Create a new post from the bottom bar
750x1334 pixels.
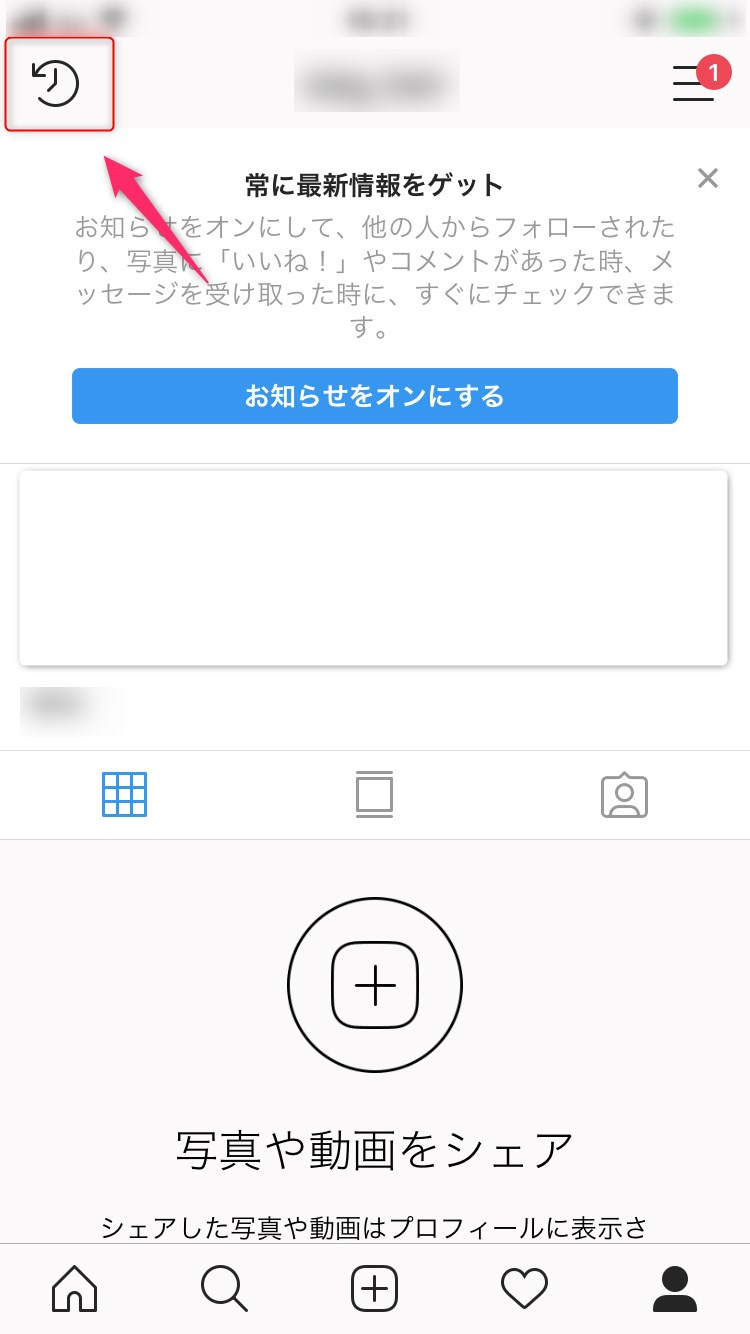coord(375,1288)
